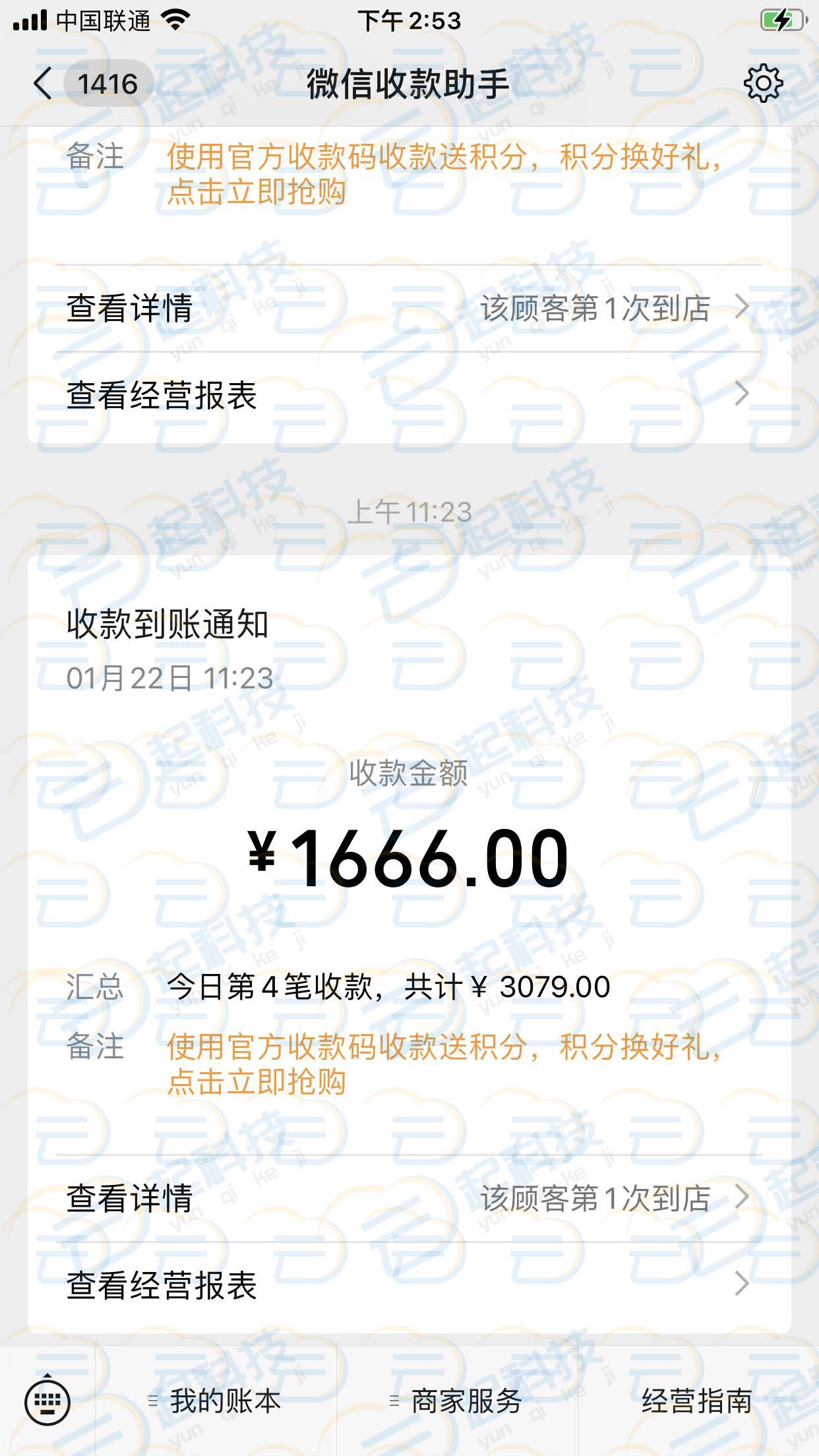Screen dimensions: 819x1456
Task: Open 查看详情 in the 1666.00 payment card
Action: pos(409,1198)
